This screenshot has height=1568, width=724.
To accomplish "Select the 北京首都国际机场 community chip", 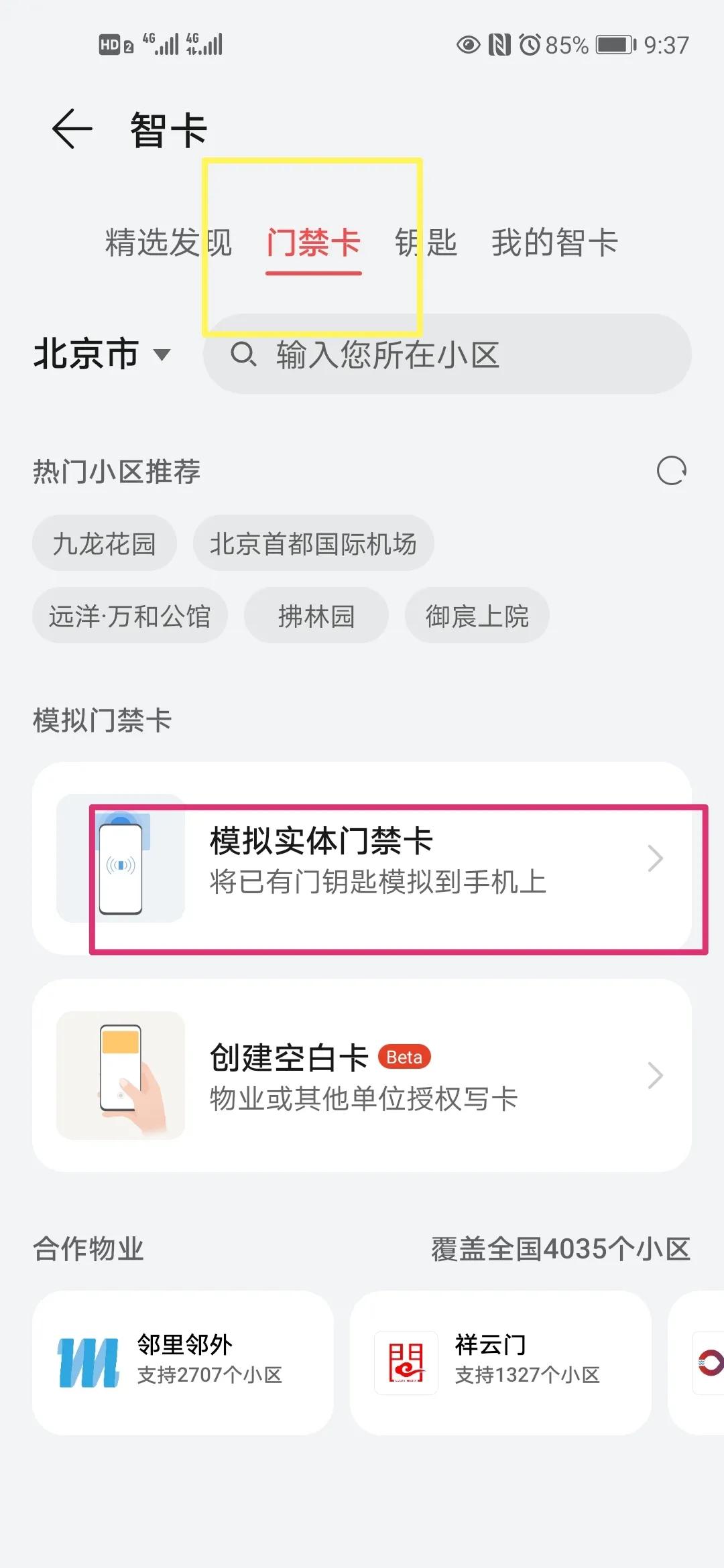I will (x=314, y=543).
